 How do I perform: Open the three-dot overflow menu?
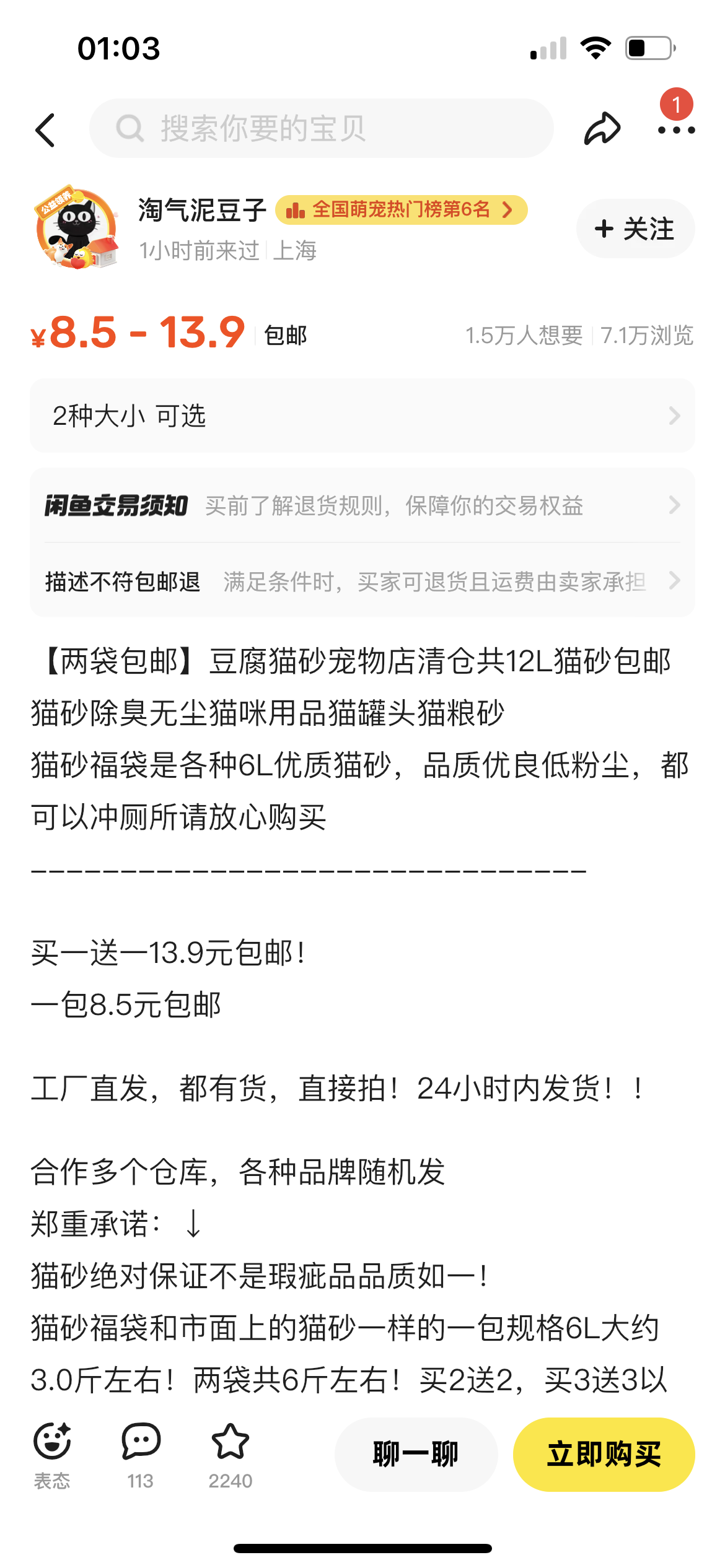[x=676, y=130]
